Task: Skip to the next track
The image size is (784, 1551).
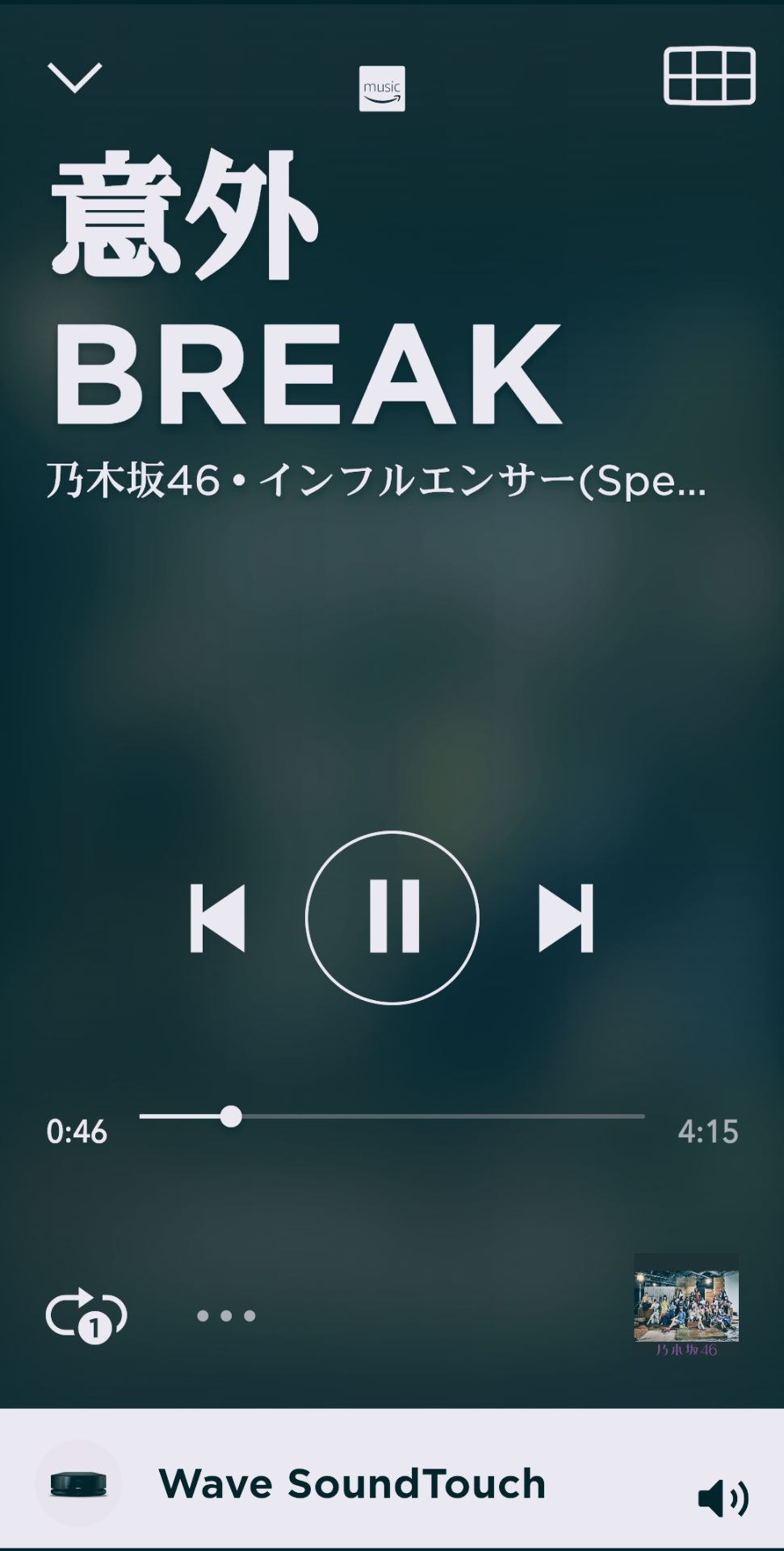Action: 566,918
